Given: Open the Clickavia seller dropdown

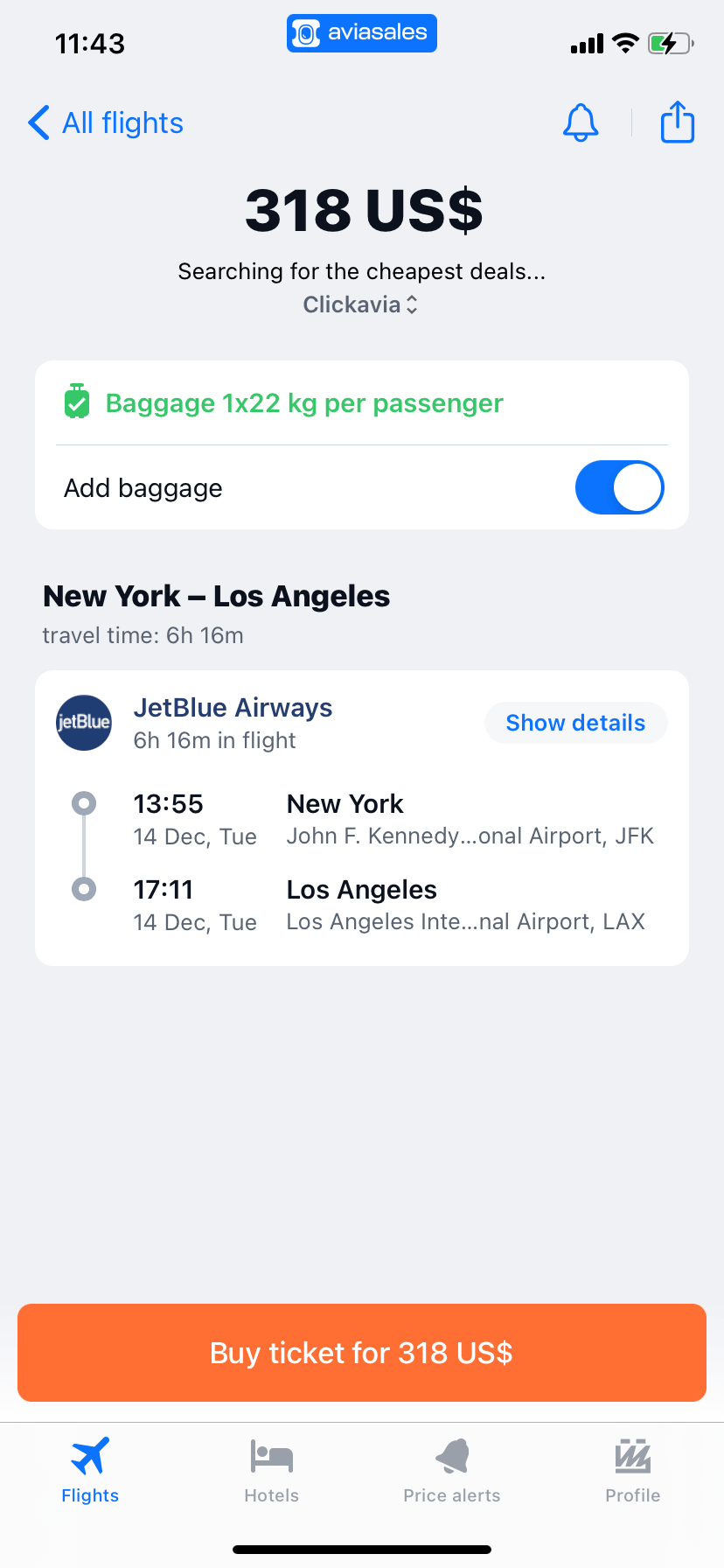Looking at the screenshot, I should point(360,304).
